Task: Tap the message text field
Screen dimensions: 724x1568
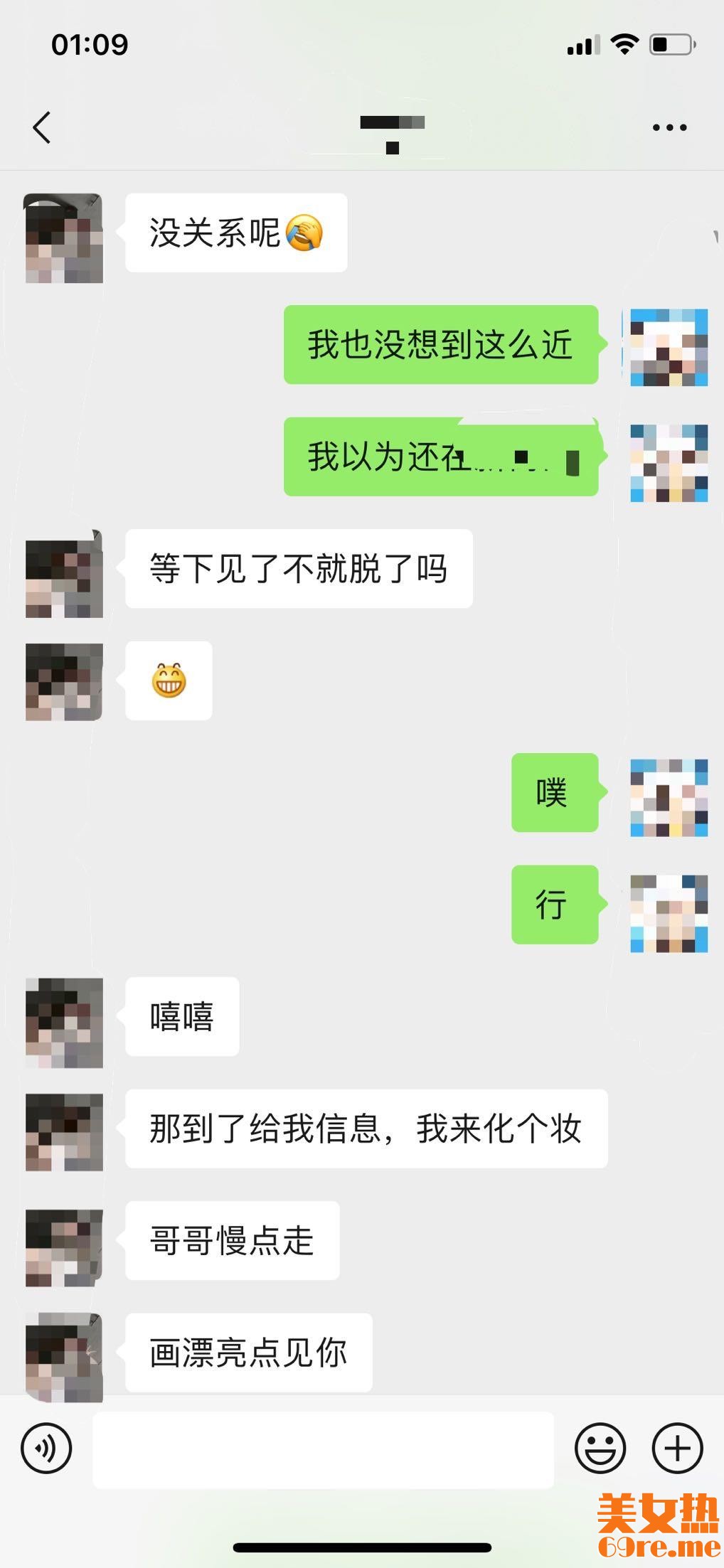Action: pos(323,1449)
